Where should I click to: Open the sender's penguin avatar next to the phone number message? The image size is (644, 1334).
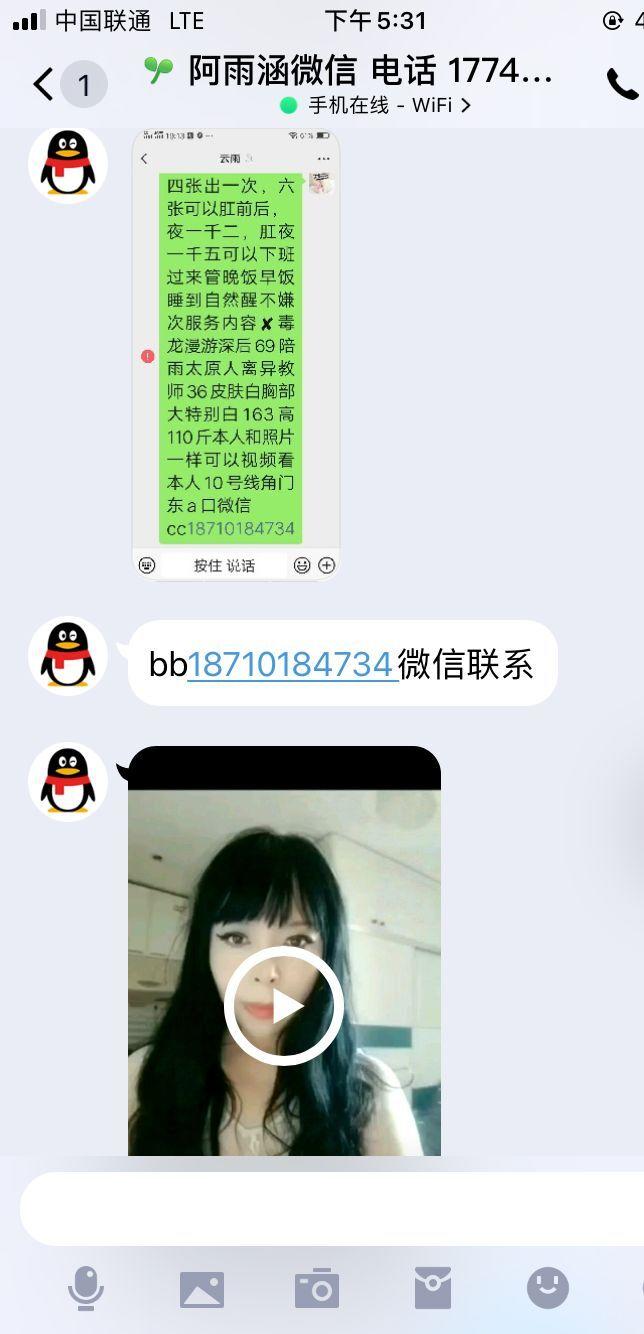tap(68, 656)
